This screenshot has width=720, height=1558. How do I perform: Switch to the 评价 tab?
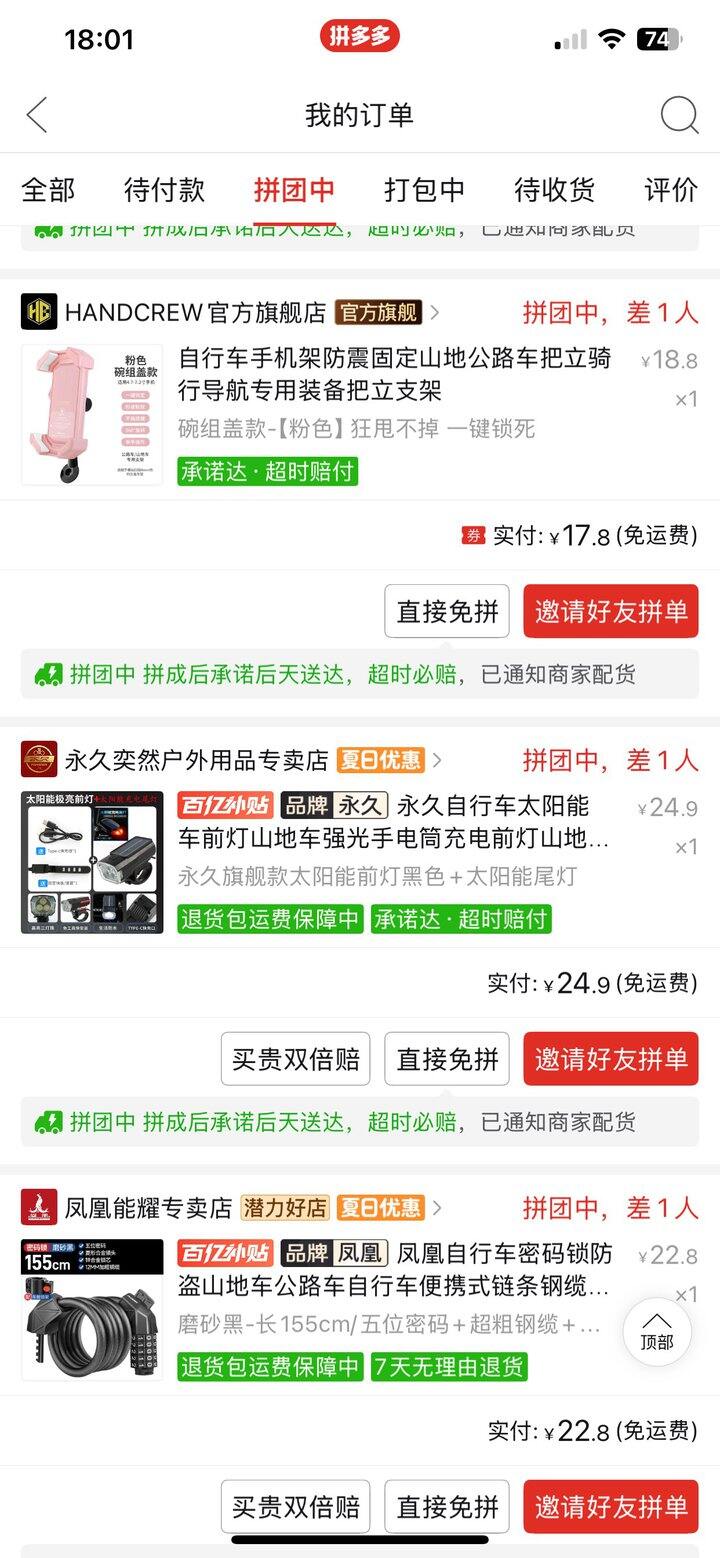tap(671, 189)
